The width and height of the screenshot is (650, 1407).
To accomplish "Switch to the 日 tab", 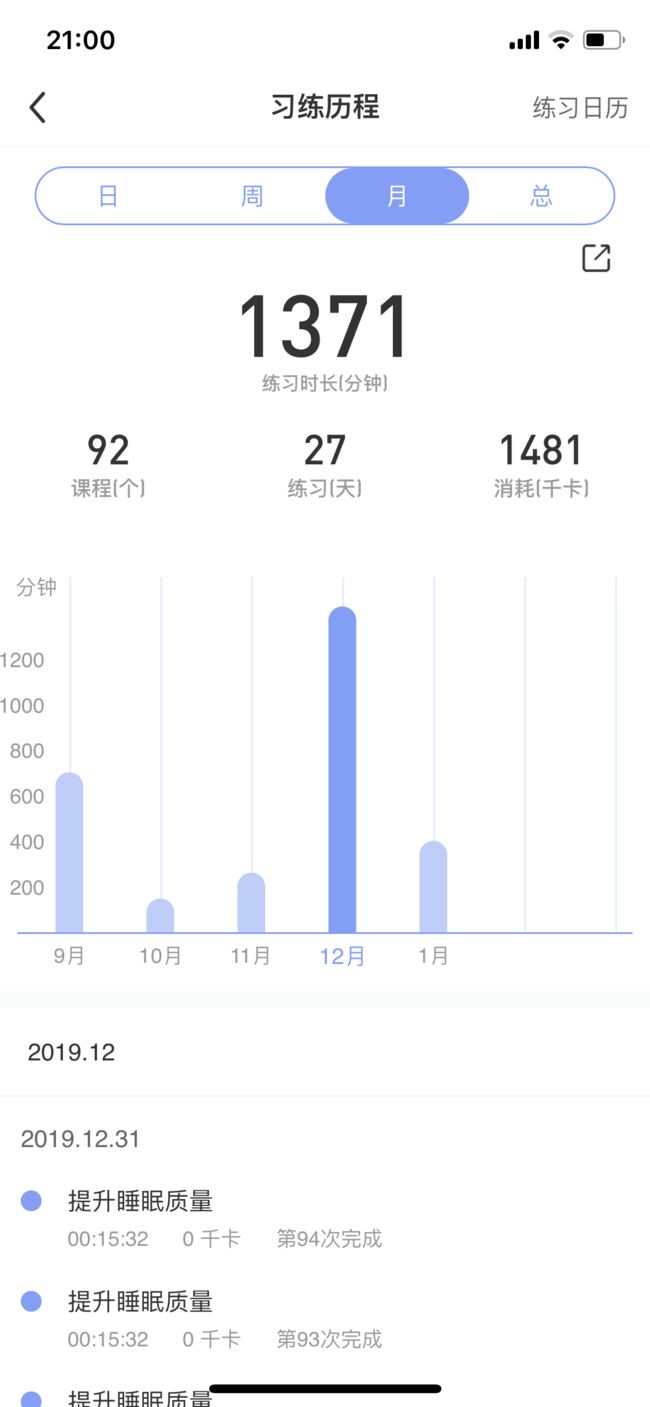I will click(x=108, y=196).
